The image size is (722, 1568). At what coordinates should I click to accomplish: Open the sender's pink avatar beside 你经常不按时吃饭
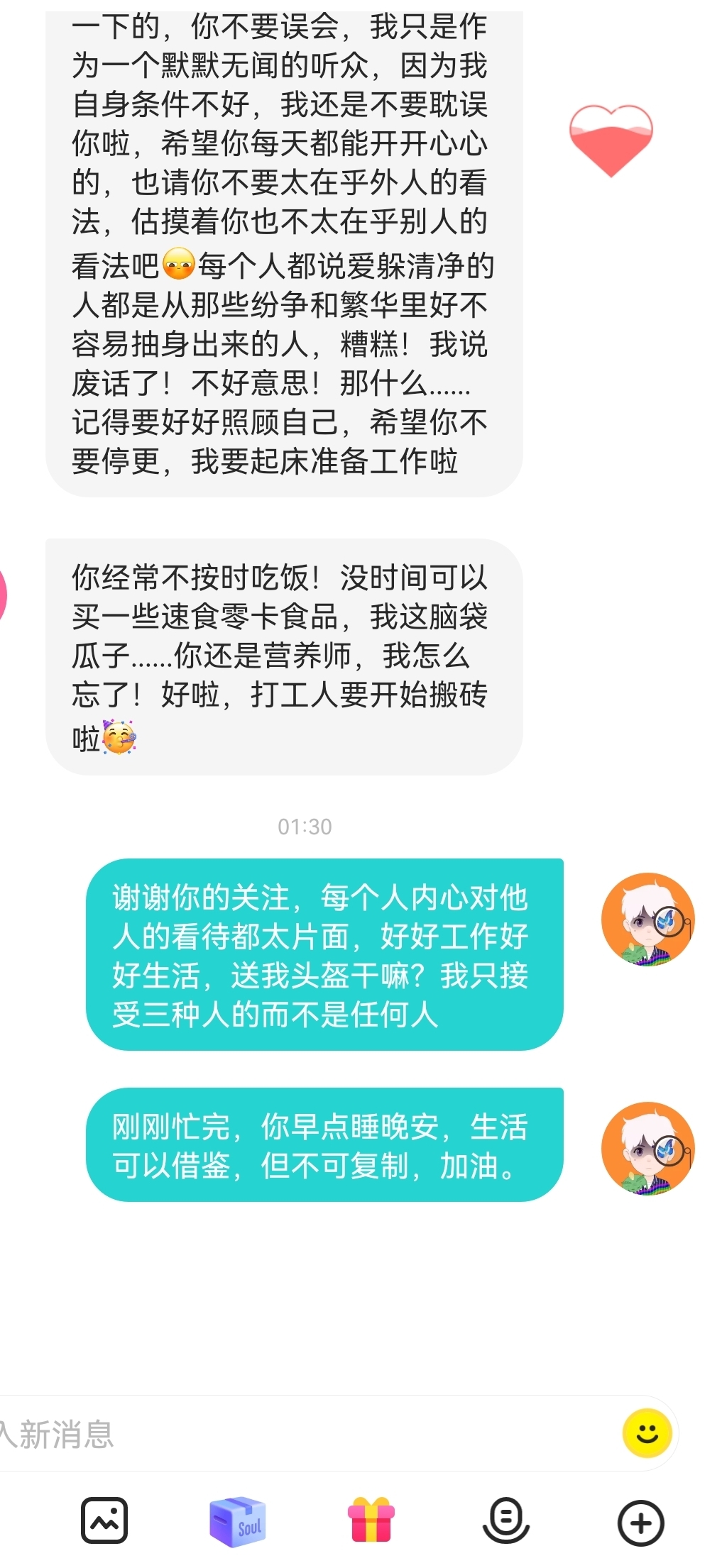[2, 595]
